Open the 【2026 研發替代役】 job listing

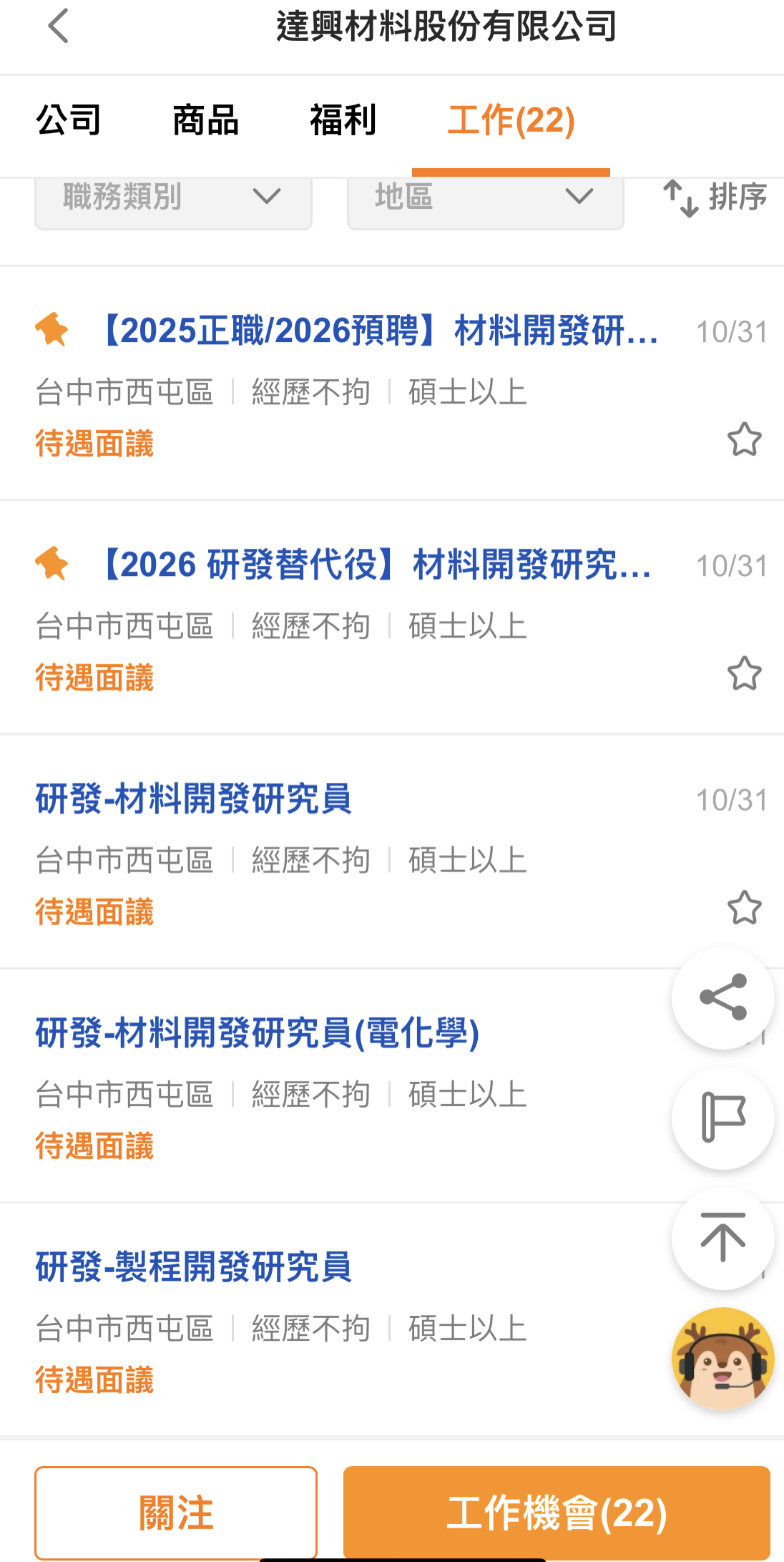coord(376,565)
